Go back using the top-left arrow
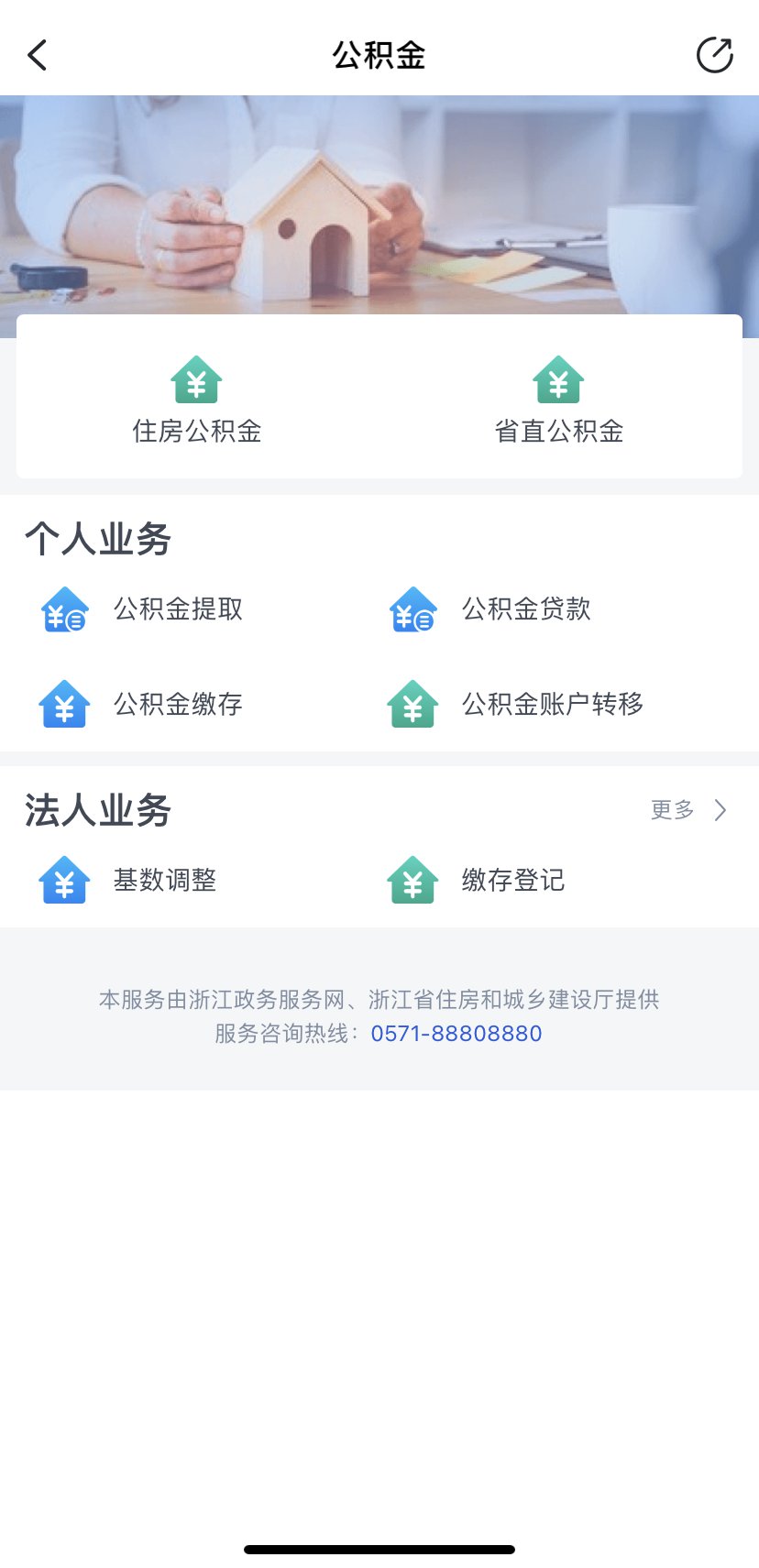759x1568 pixels. [x=37, y=55]
